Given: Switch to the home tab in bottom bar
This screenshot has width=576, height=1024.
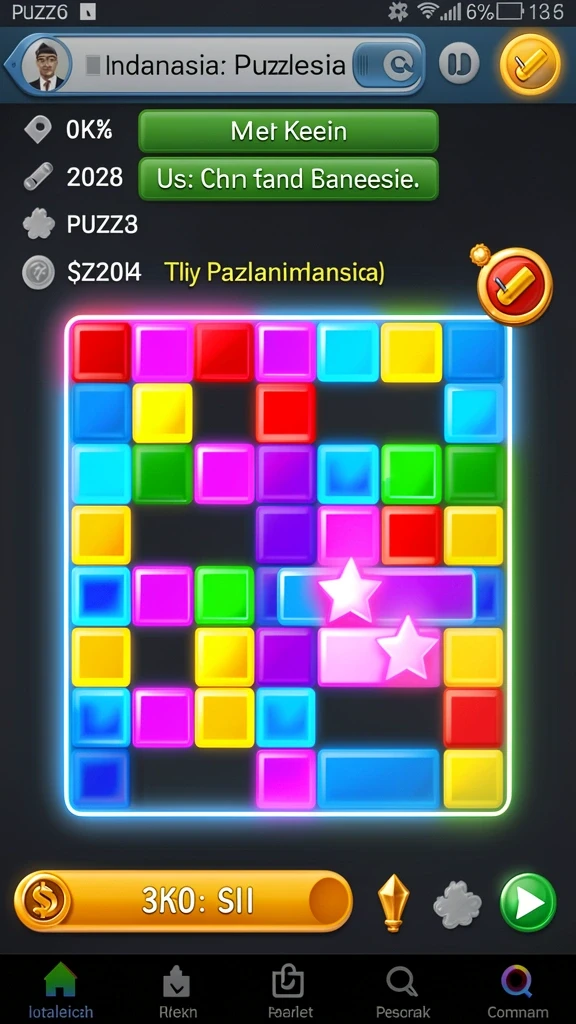Looking at the screenshot, I should point(60,991).
